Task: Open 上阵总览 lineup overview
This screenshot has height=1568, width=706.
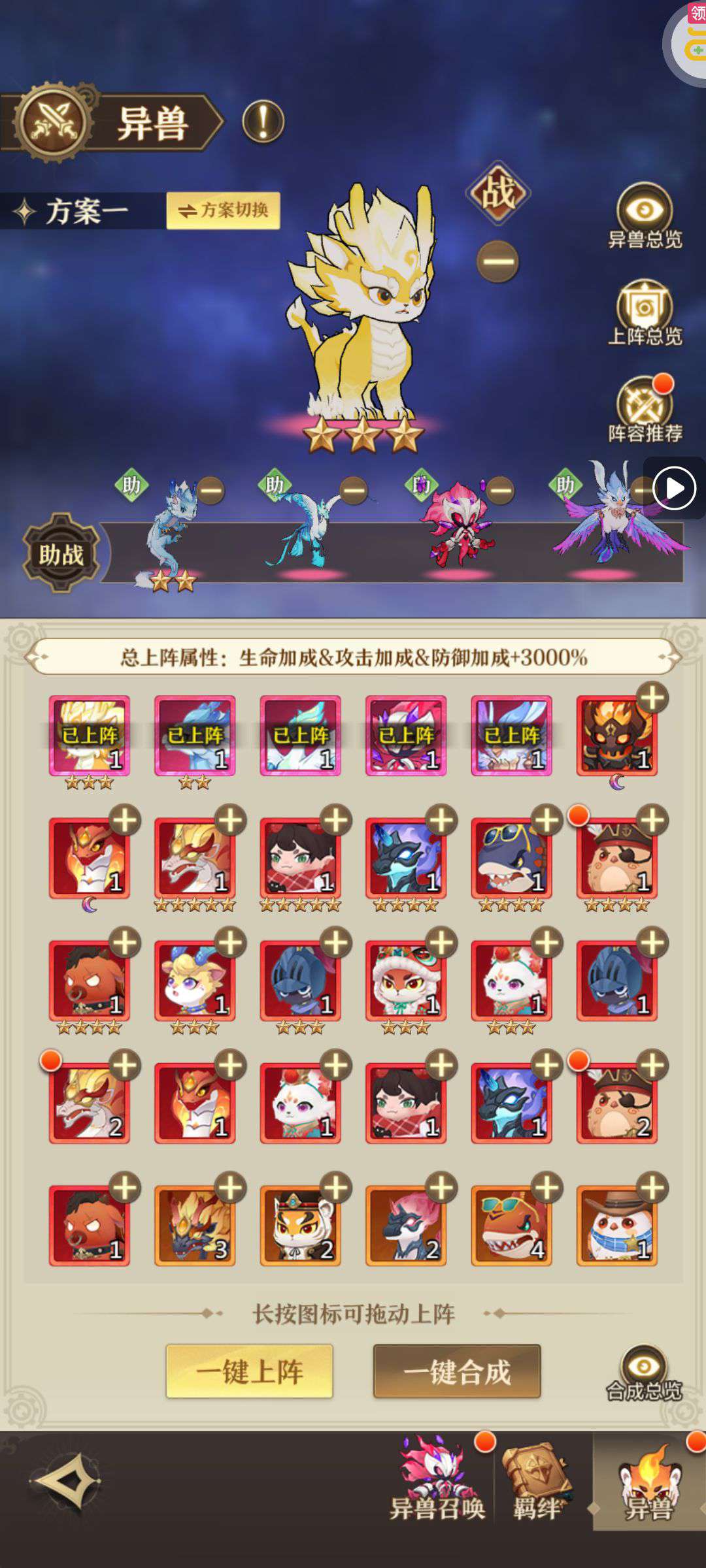Action: [x=645, y=313]
